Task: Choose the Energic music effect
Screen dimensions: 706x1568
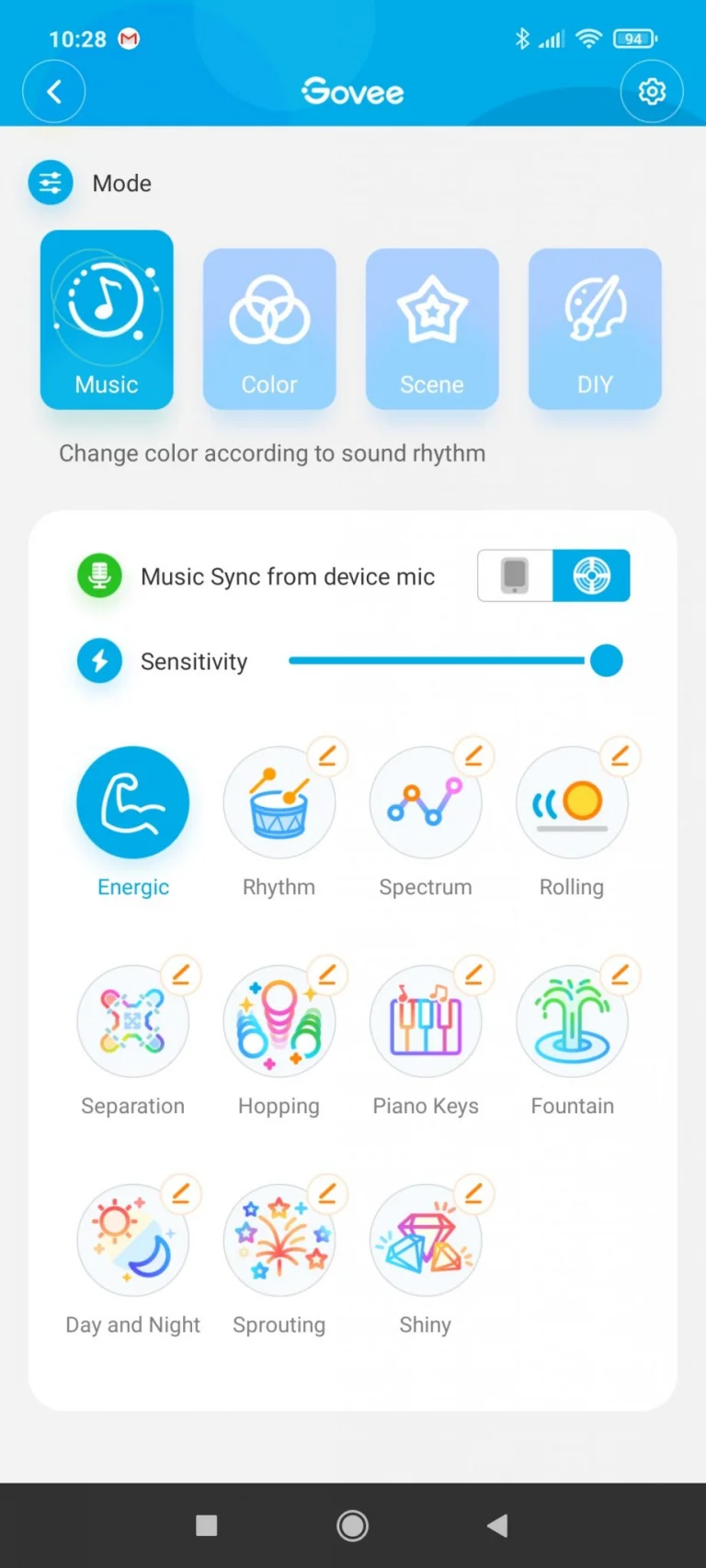Action: click(x=133, y=802)
